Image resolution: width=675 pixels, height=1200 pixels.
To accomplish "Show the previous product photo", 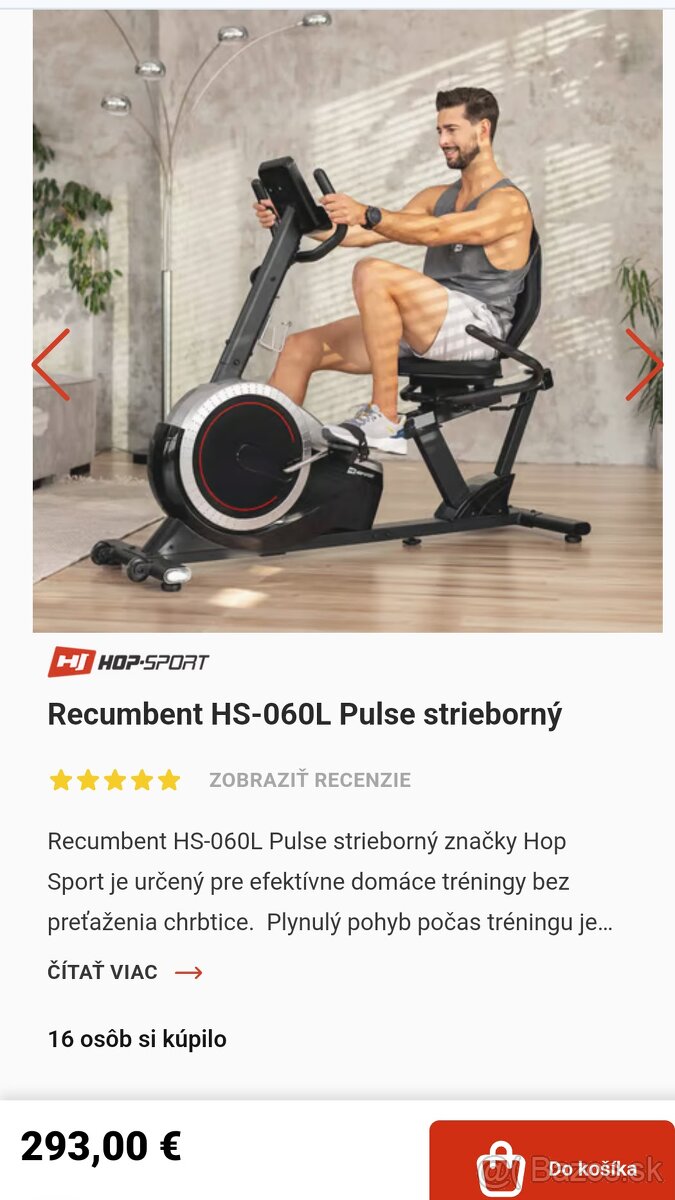I will [51, 364].
